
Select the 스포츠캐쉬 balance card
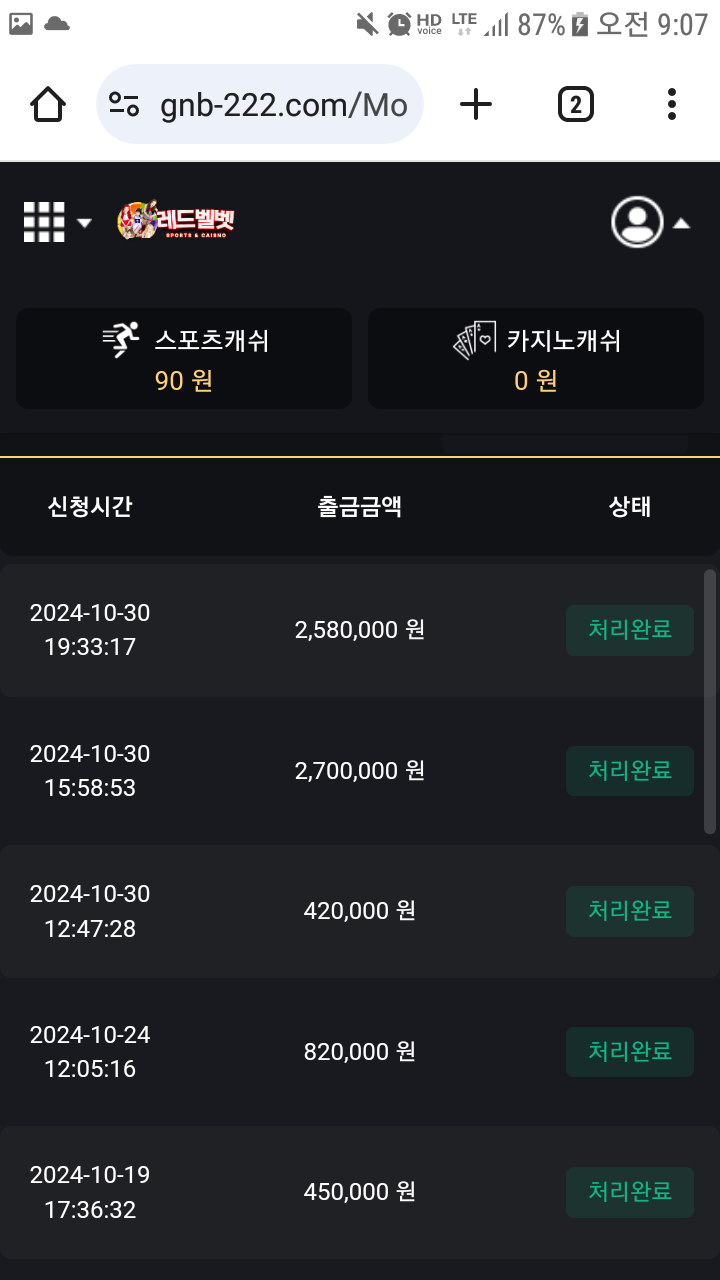[184, 358]
